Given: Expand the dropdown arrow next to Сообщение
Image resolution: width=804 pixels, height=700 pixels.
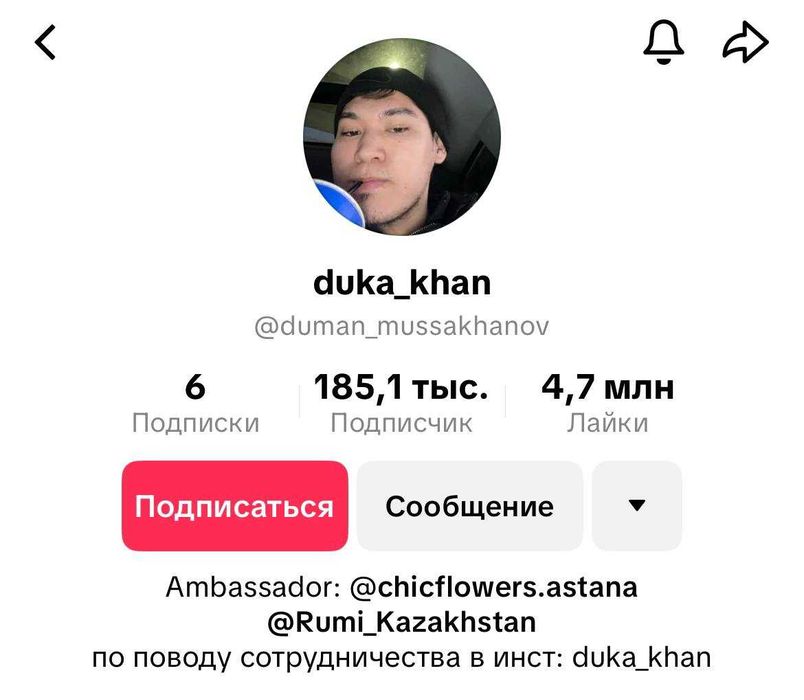Looking at the screenshot, I should pyautogui.click(x=636, y=506).
